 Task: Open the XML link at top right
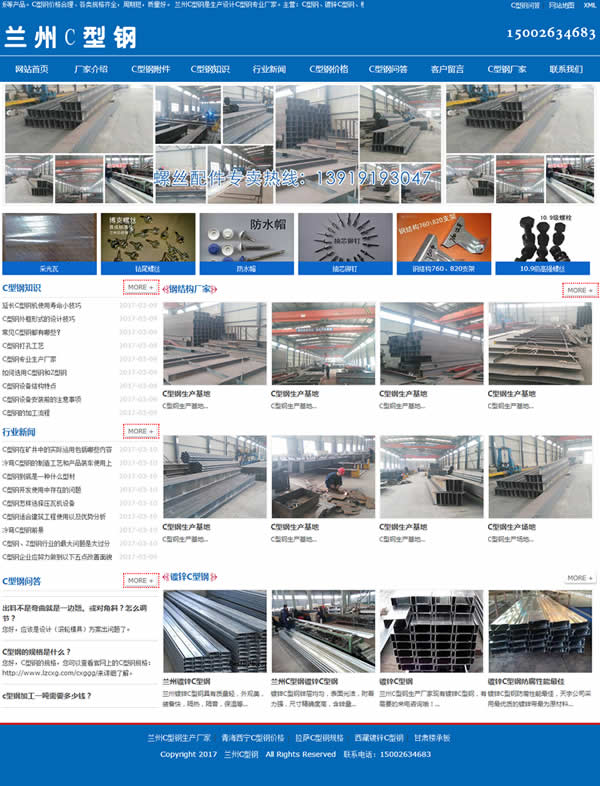point(590,5)
